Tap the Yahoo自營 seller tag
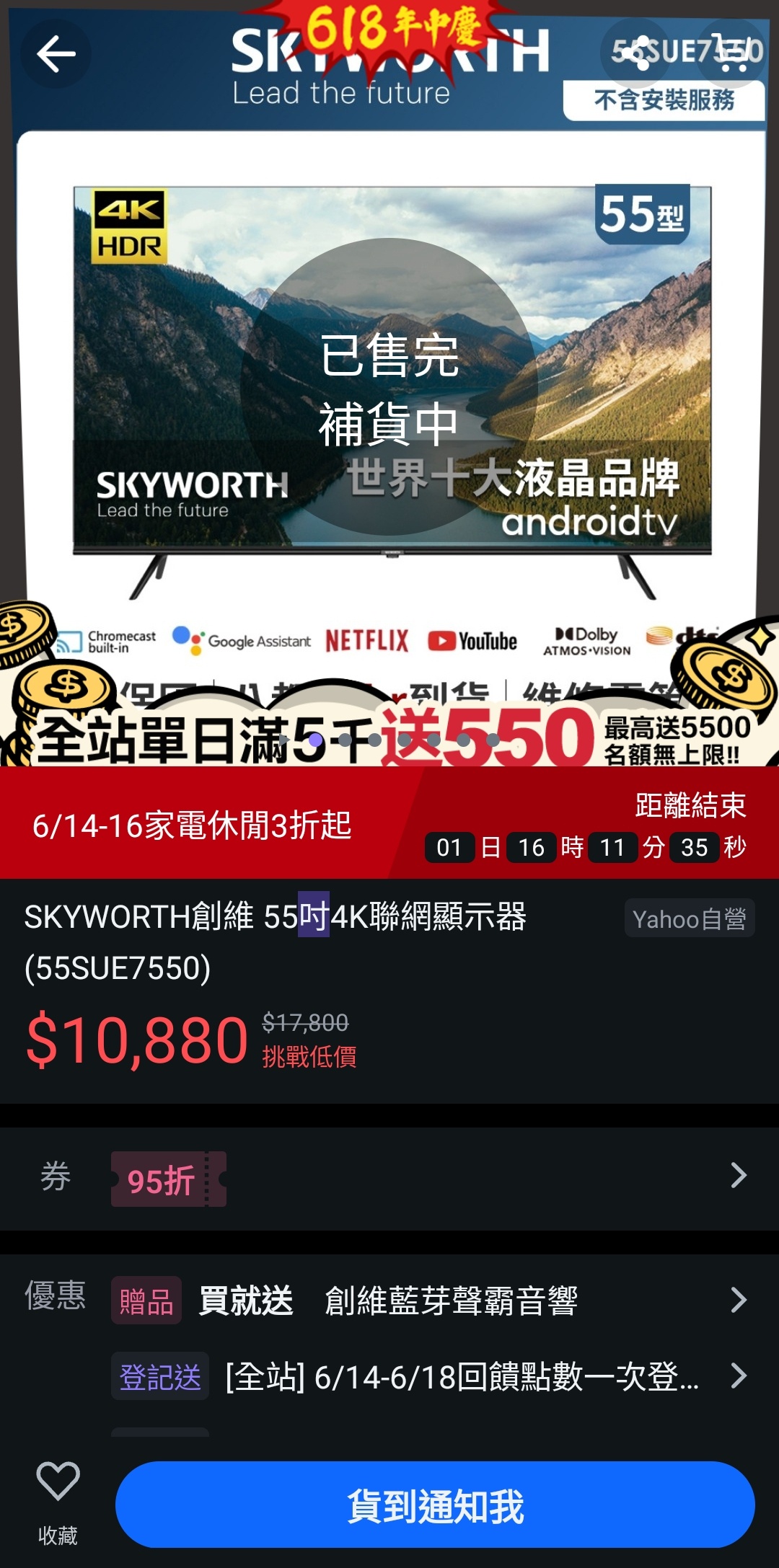The width and height of the screenshot is (779, 1568). pos(689,918)
